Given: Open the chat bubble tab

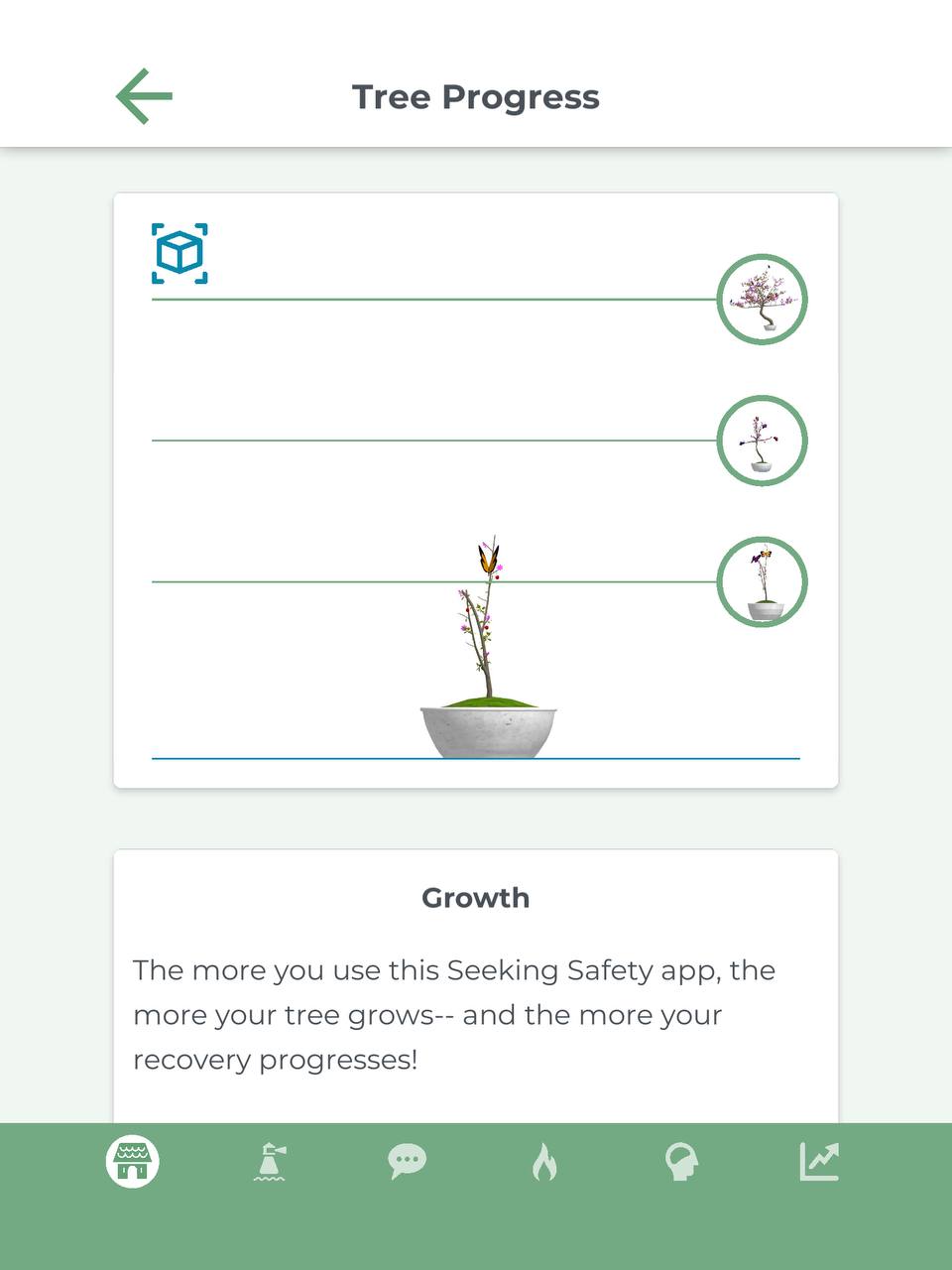Looking at the screenshot, I should (407, 1161).
